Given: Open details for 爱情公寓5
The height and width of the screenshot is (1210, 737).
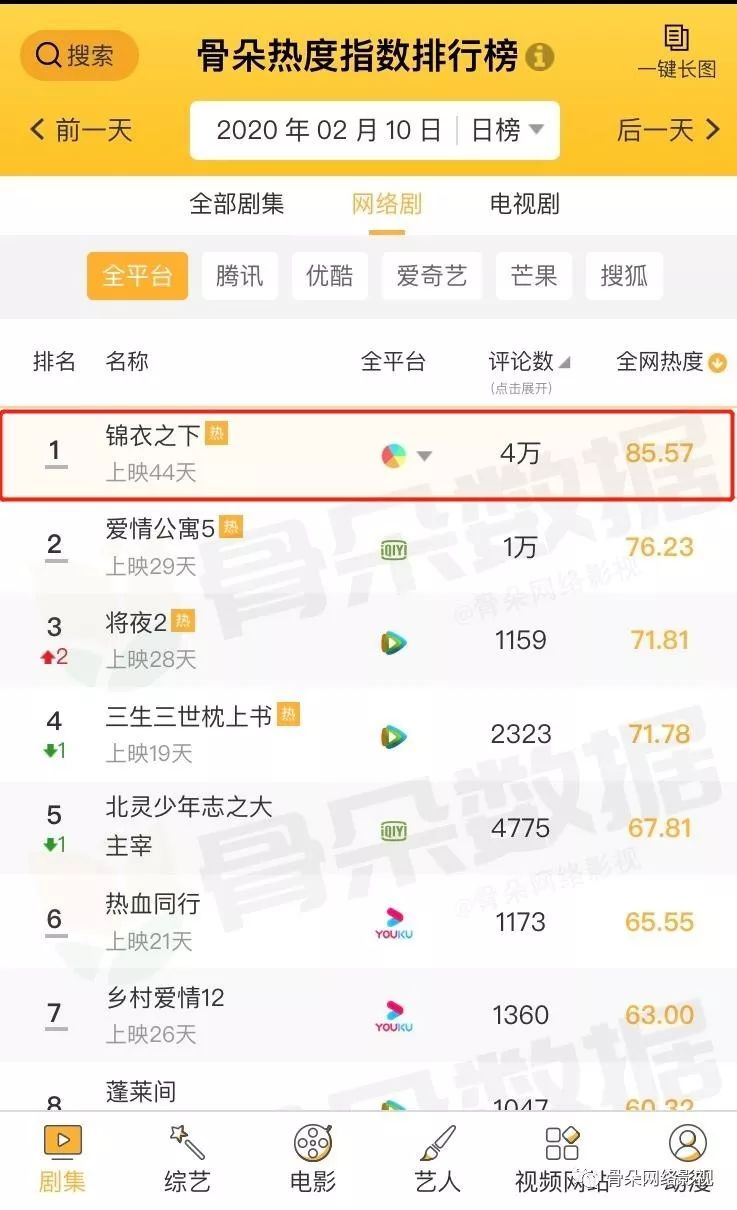Looking at the screenshot, I should tap(160, 528).
